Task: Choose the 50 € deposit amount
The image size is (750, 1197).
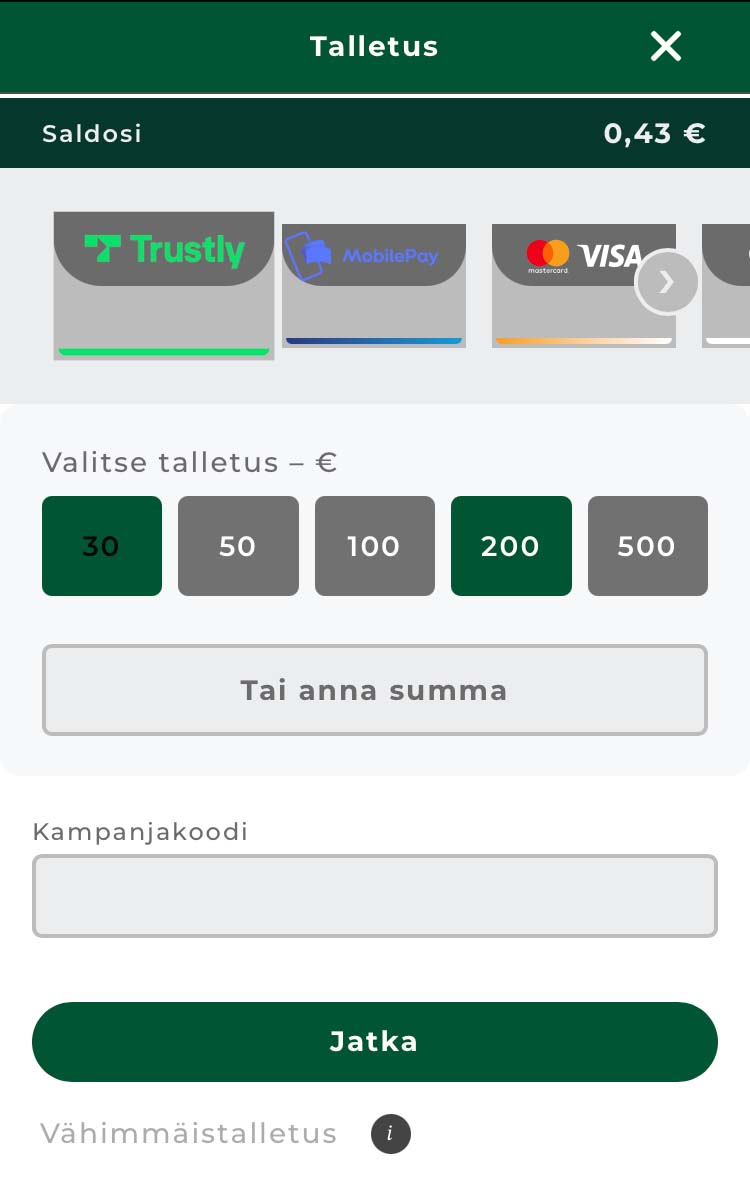Action: (x=238, y=546)
